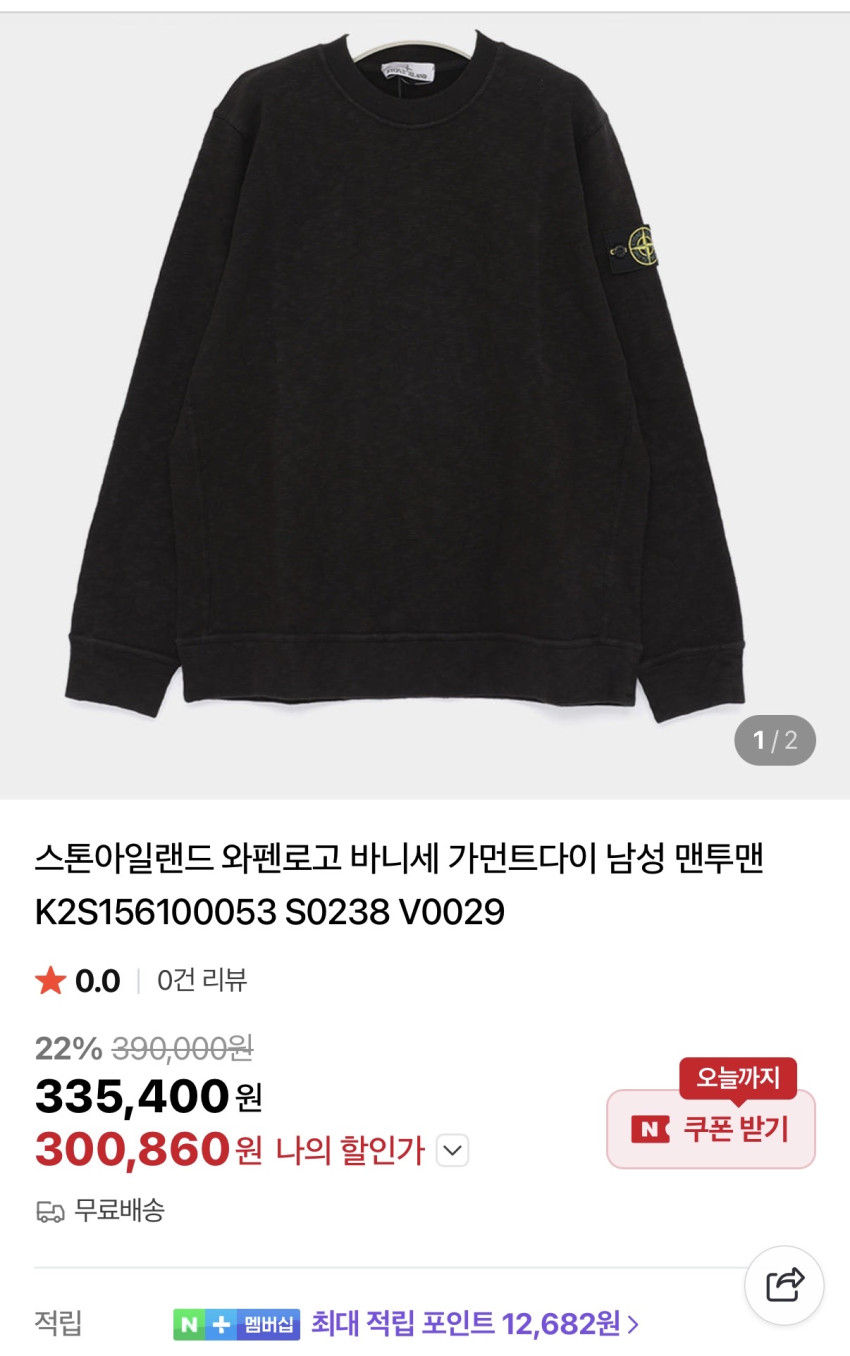The image size is (850, 1356).
Task: Expand the 나의 할인가 price details
Action: (x=452, y=1151)
